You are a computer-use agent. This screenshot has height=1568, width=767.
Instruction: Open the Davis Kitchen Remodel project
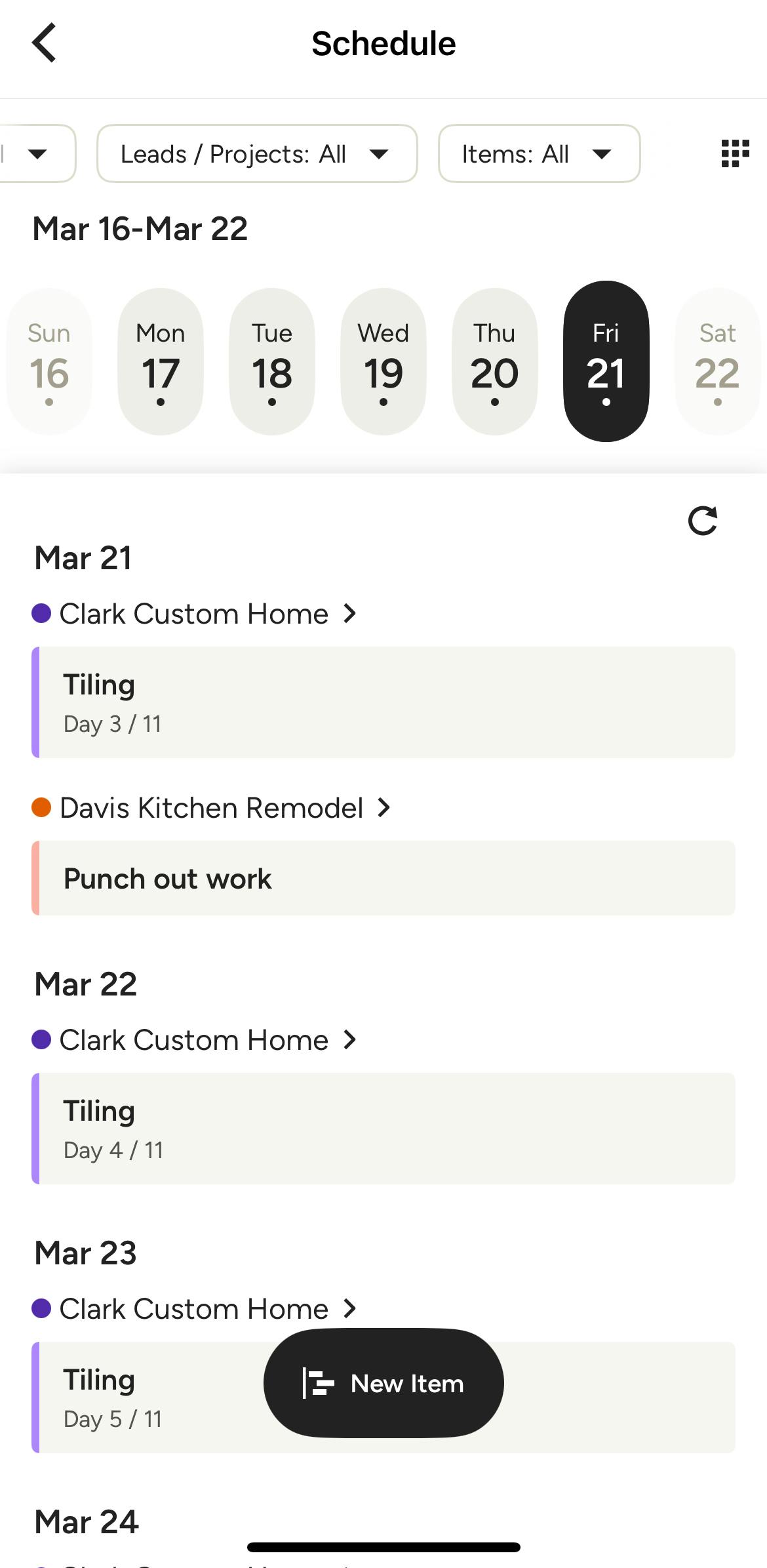211,808
